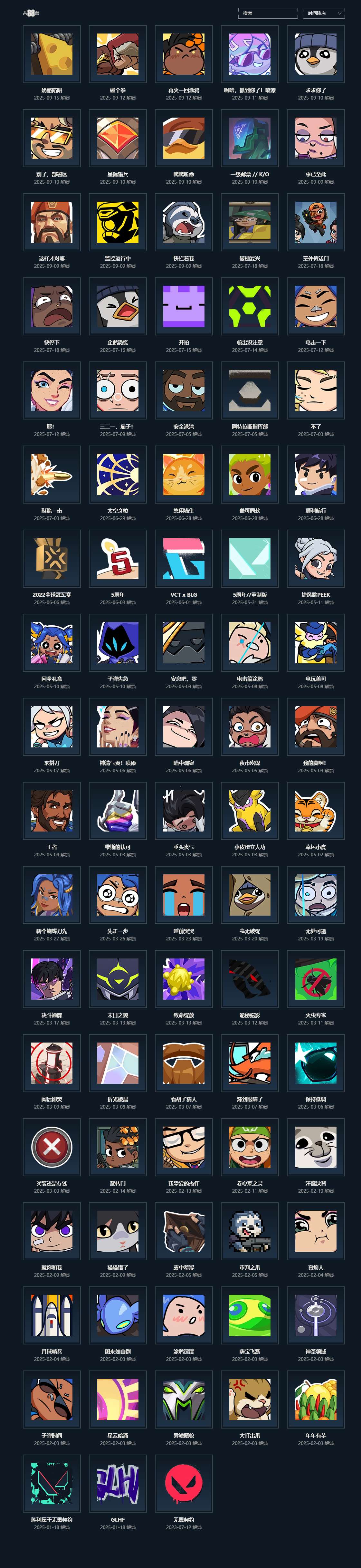Screen dimensions: 361x1568
Task: Select the 星际猎兵 spray
Action: 118,138
